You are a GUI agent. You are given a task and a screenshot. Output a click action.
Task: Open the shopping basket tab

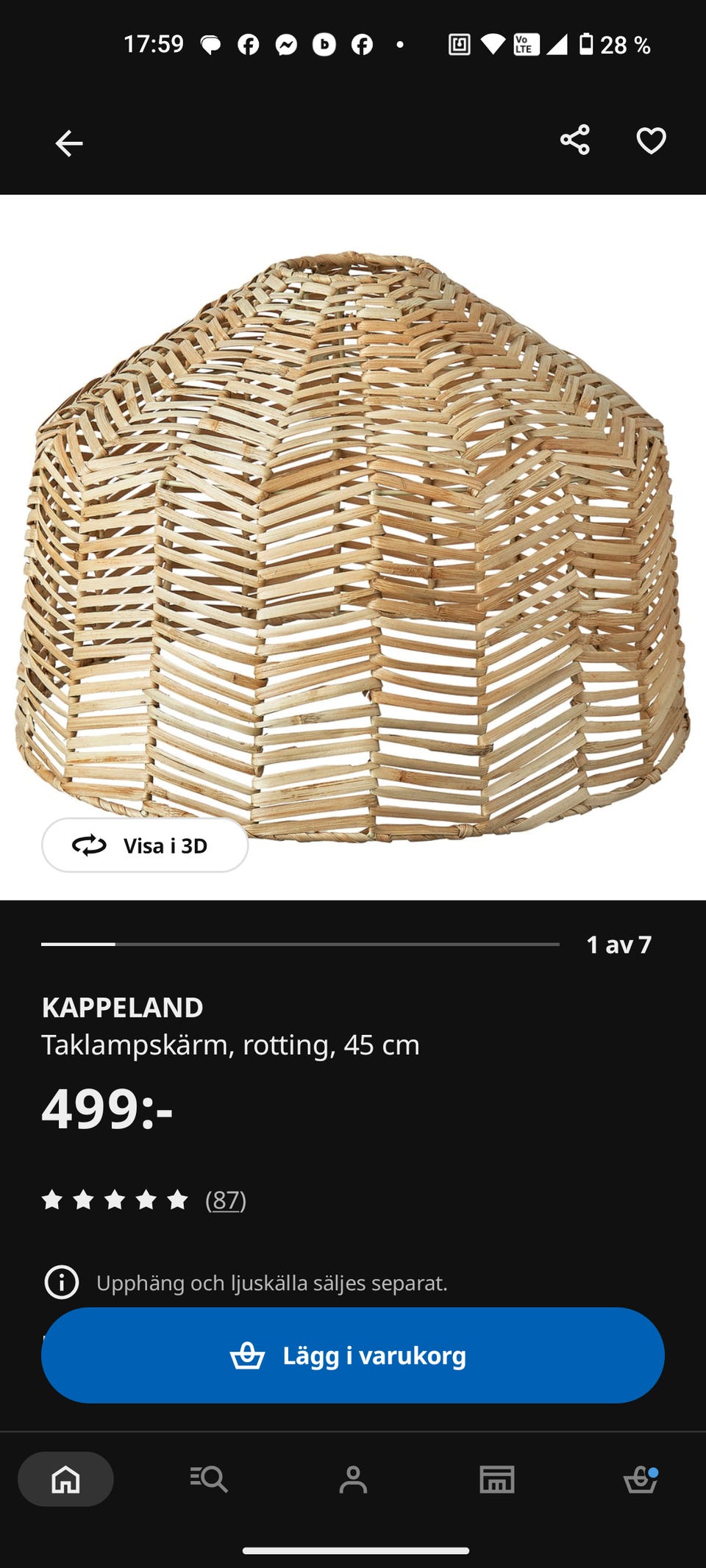[641, 1479]
